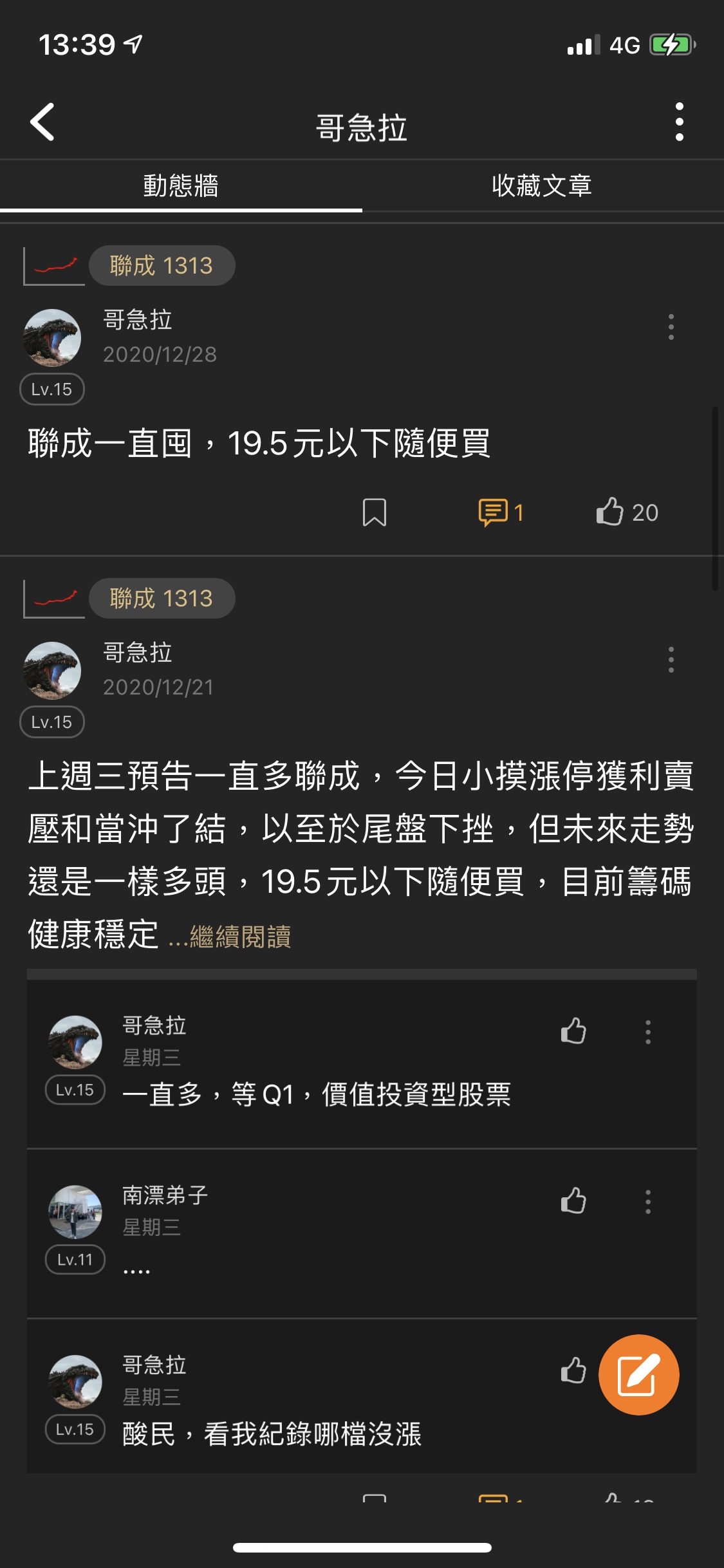Open options for 南漂弟子's comment
Viewport: 724px width, 1568px height.
647,1202
